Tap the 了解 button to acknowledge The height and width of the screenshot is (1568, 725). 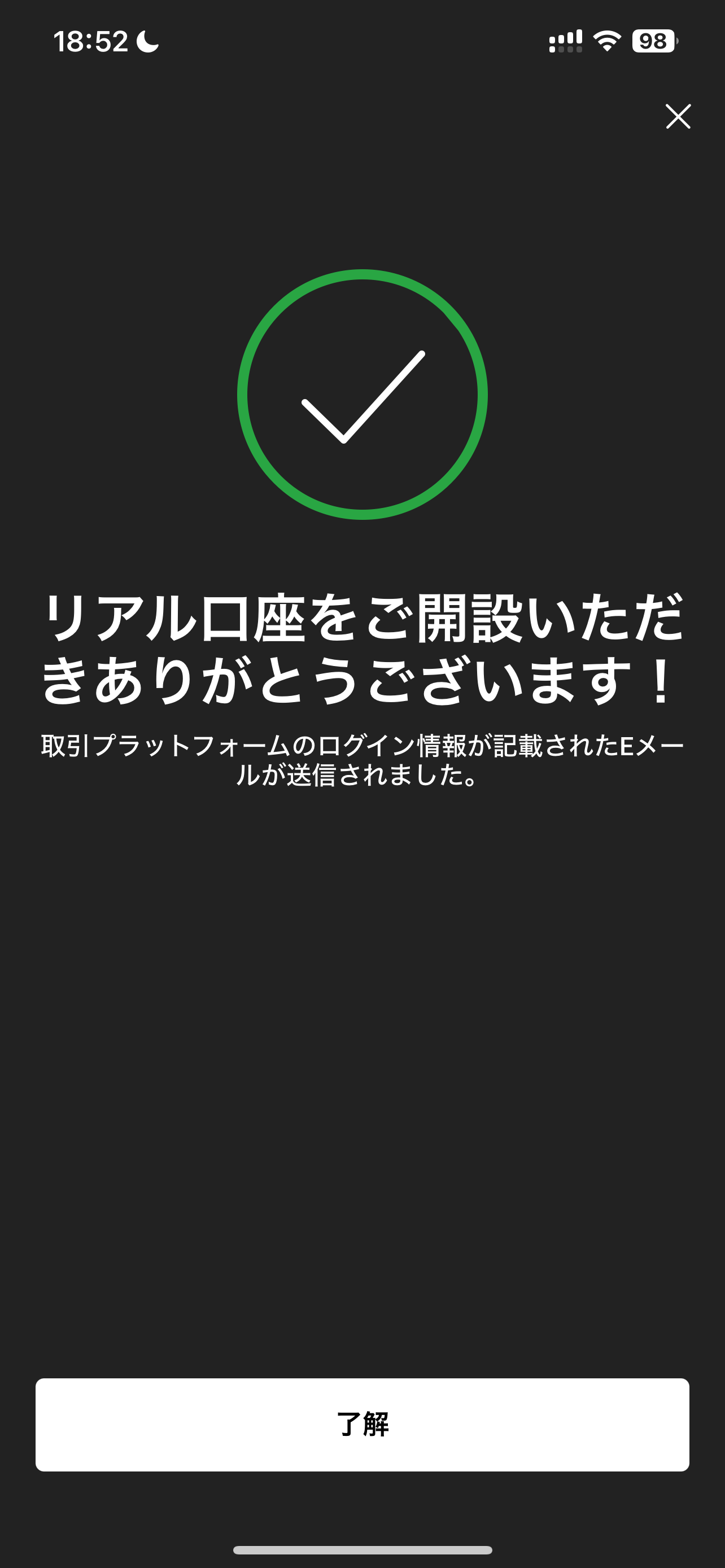pyautogui.click(x=362, y=1424)
